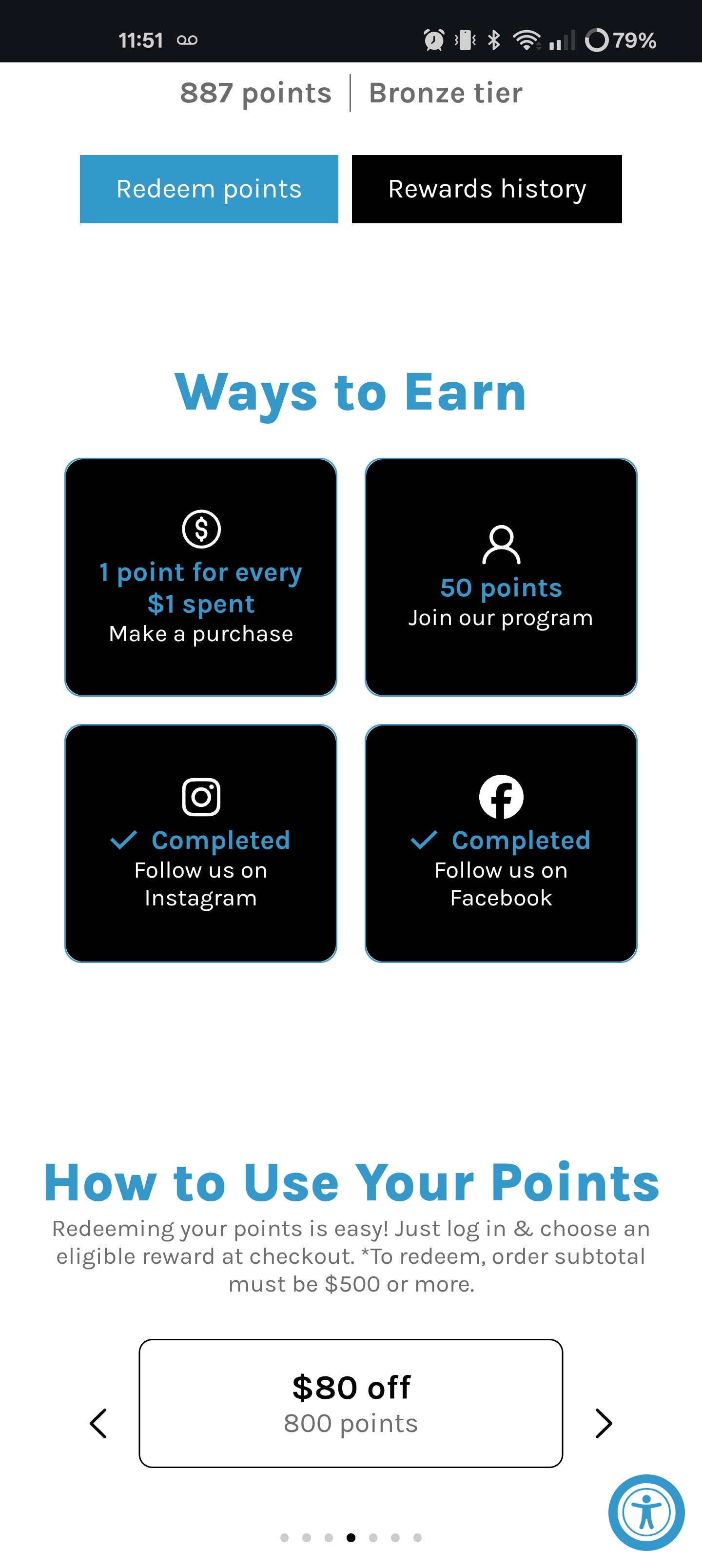Screen dimensions: 702x1568
Task: Open Rewards history
Action: tap(487, 189)
